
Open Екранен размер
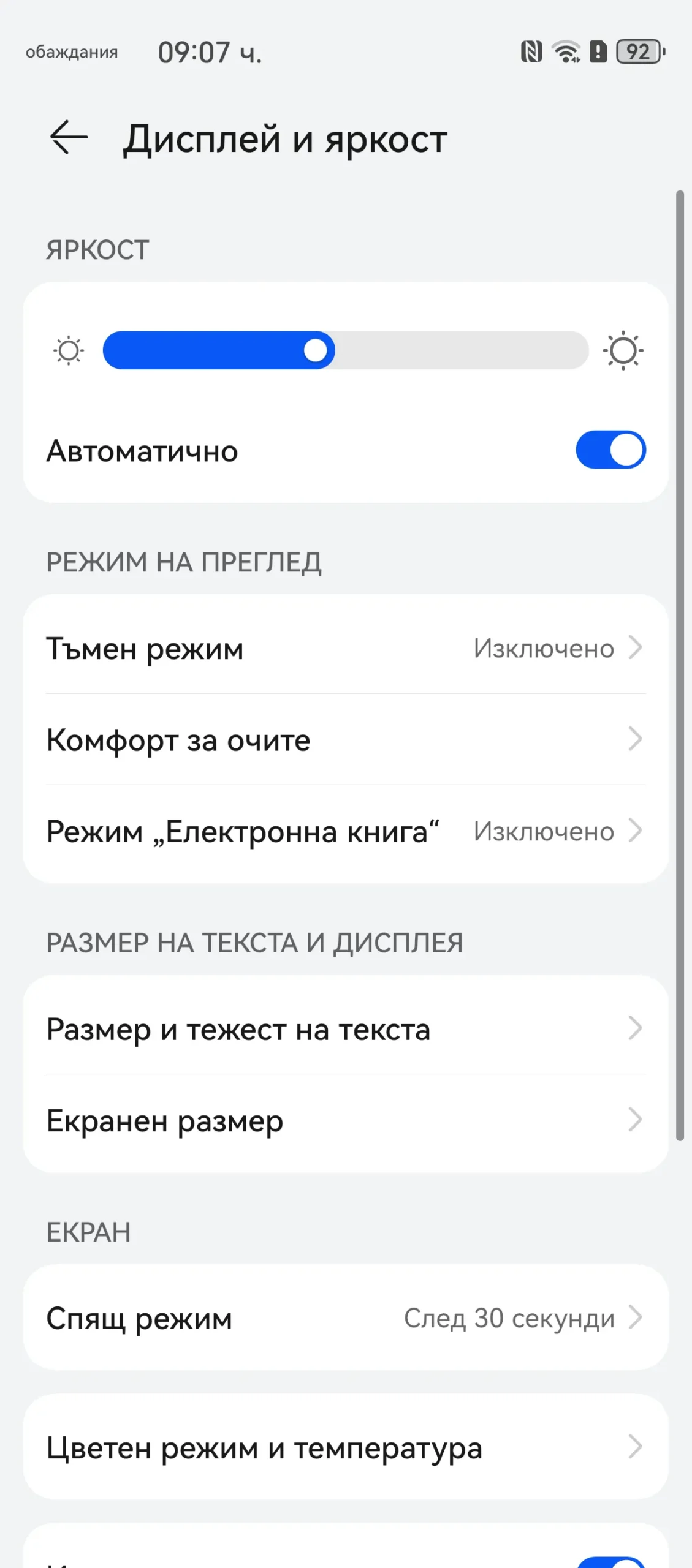(x=346, y=1121)
